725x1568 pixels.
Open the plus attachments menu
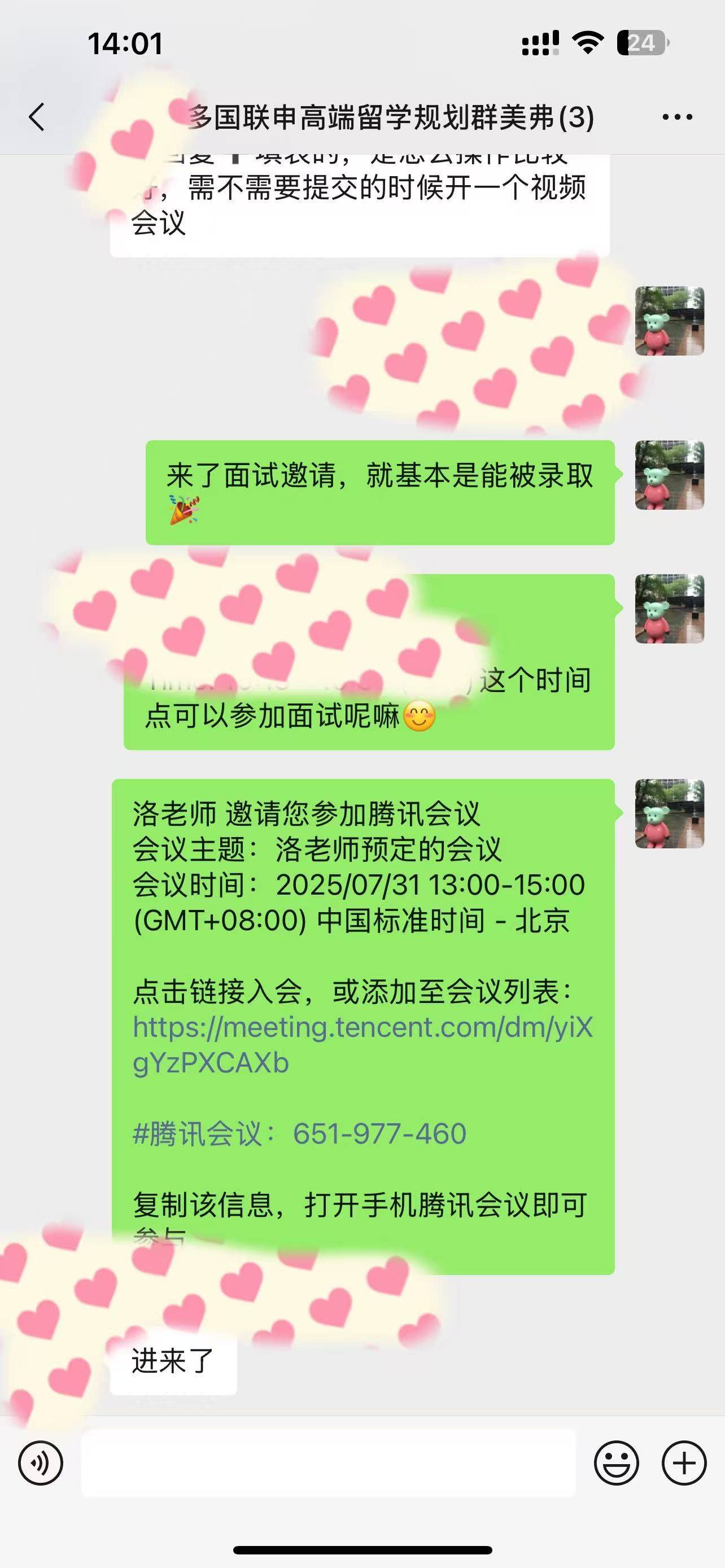(x=684, y=1462)
